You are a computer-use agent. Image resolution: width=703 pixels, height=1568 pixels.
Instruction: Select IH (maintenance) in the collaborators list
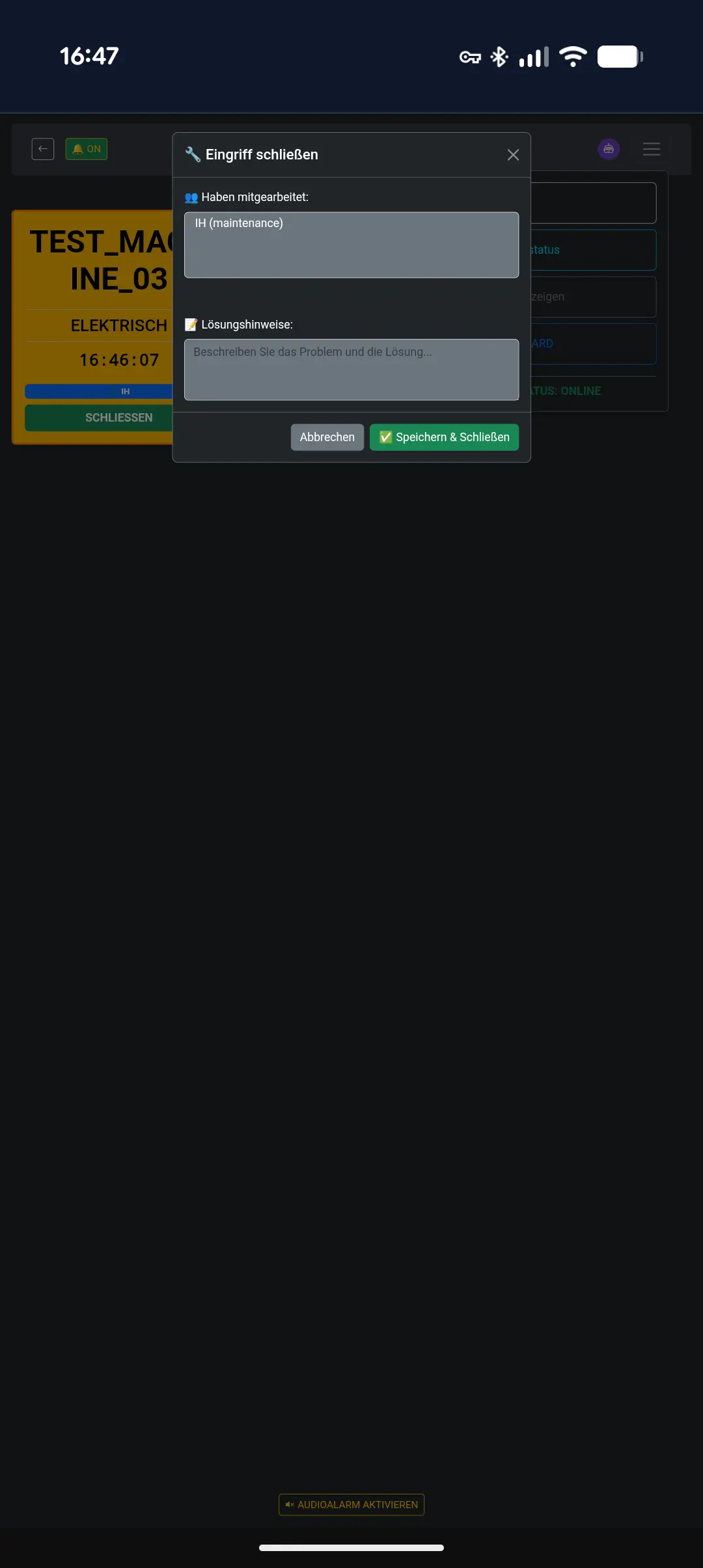(239, 223)
